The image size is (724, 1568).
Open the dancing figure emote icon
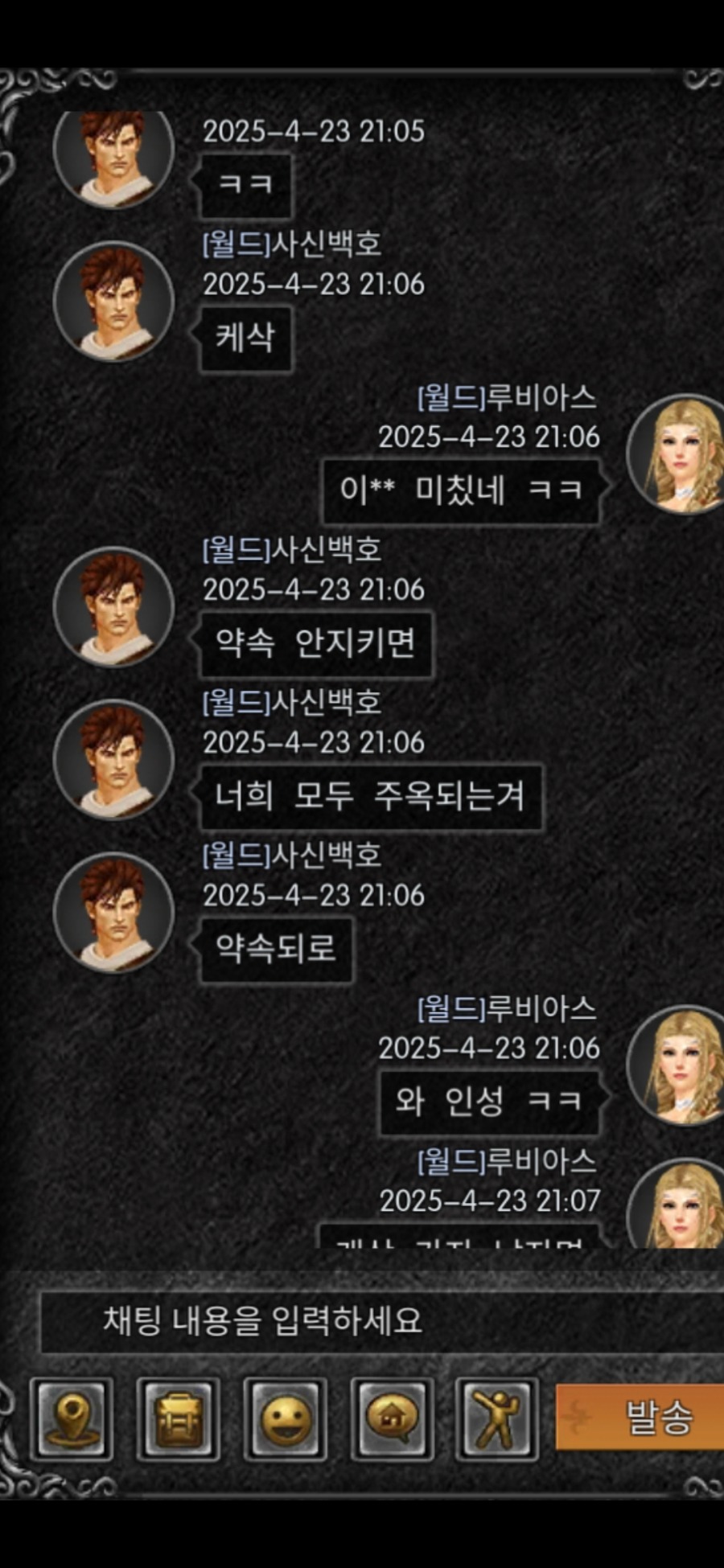pos(496,1419)
